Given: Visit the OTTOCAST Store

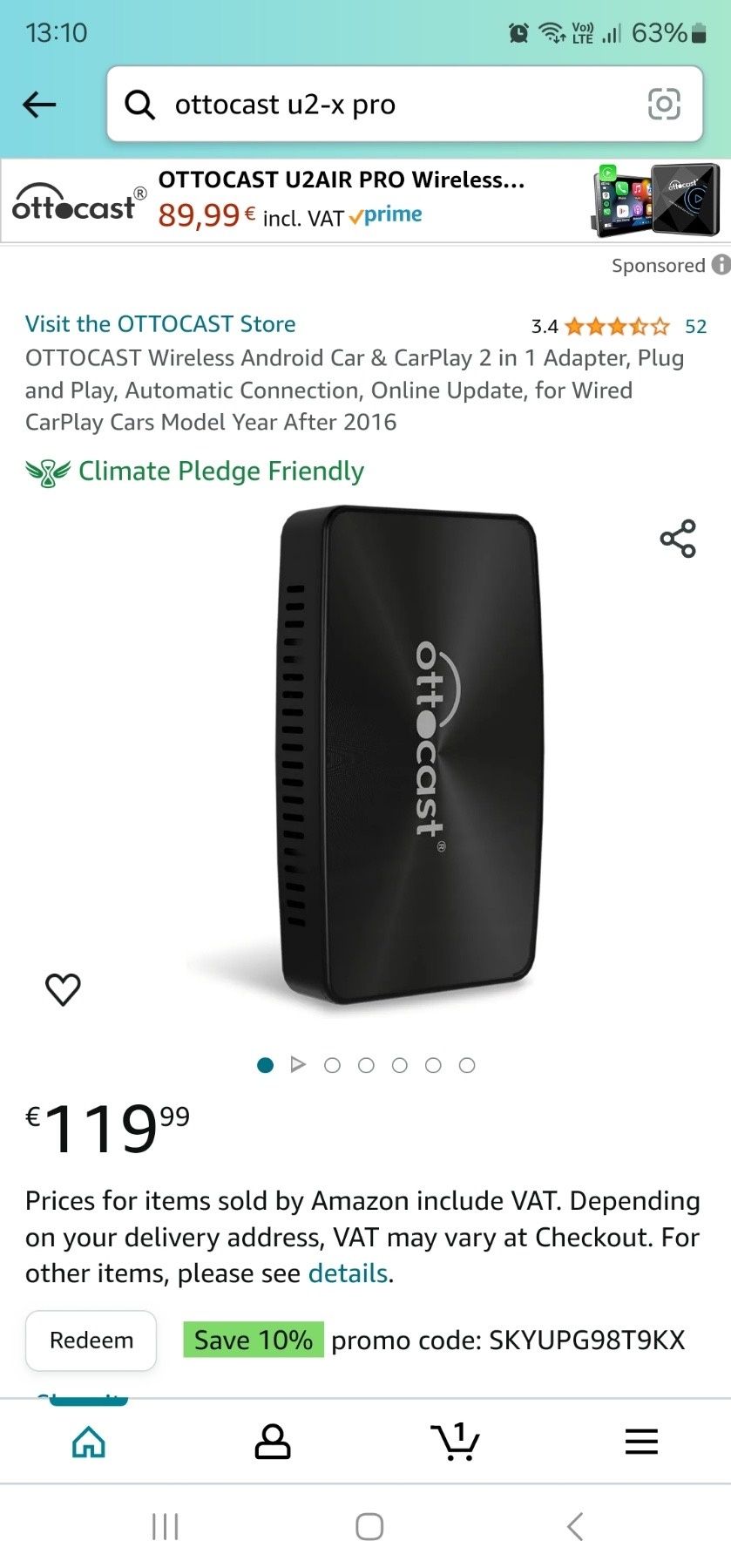Looking at the screenshot, I should (x=160, y=324).
